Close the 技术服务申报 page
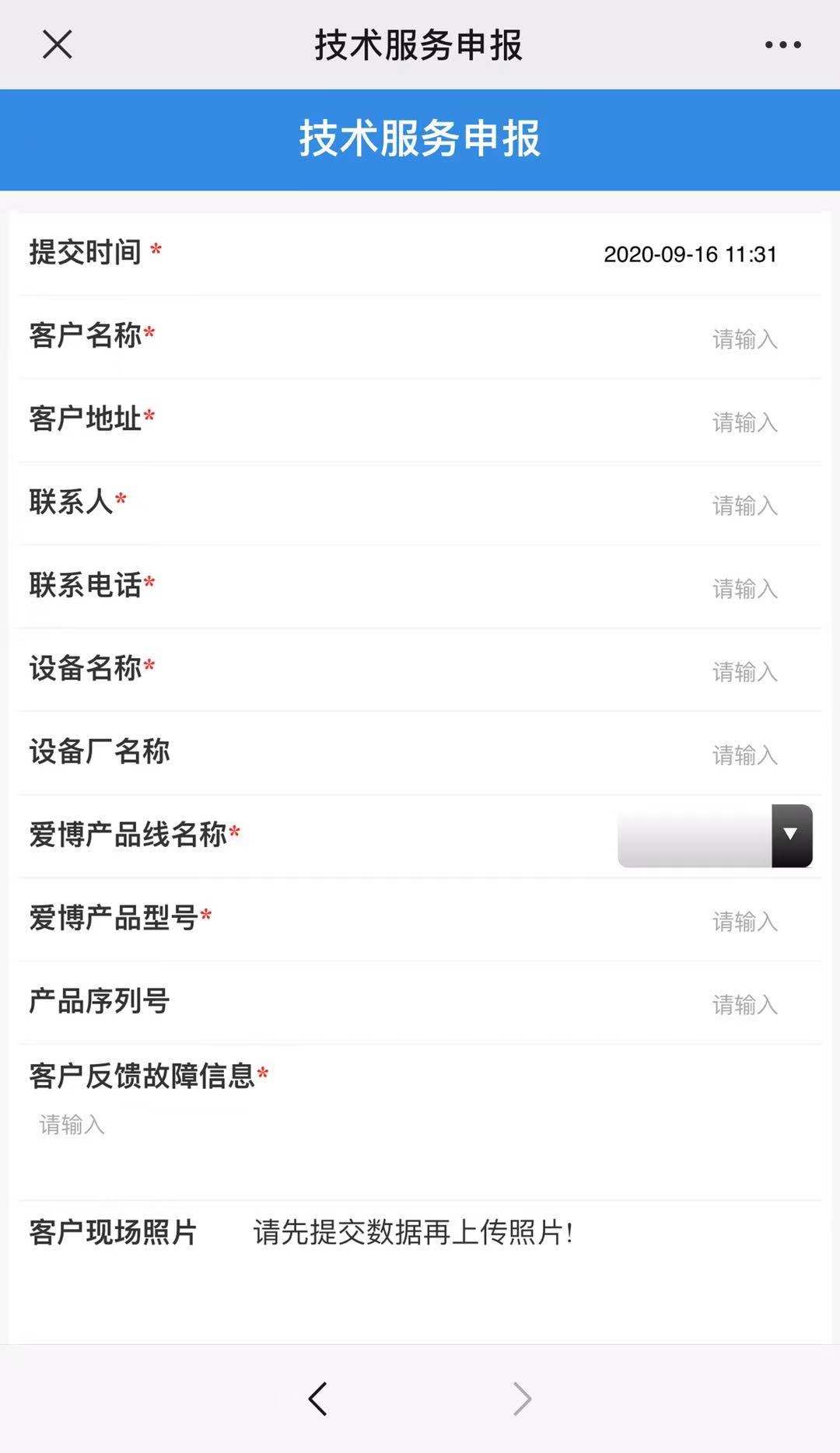 pyautogui.click(x=57, y=44)
